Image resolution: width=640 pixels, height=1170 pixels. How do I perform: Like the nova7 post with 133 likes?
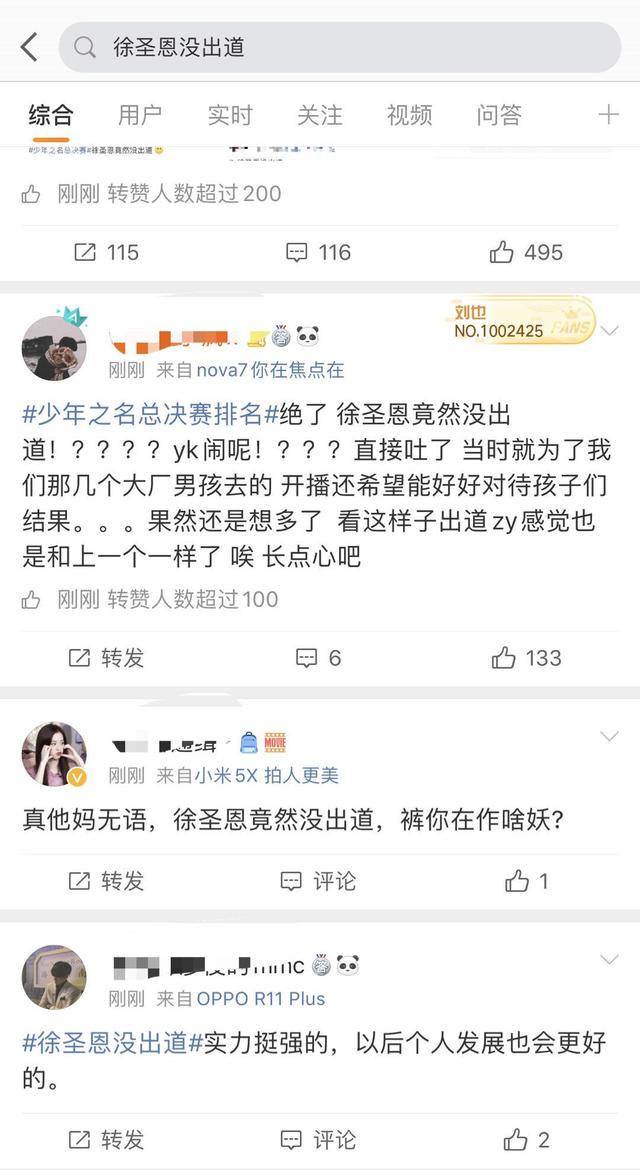[526, 658]
